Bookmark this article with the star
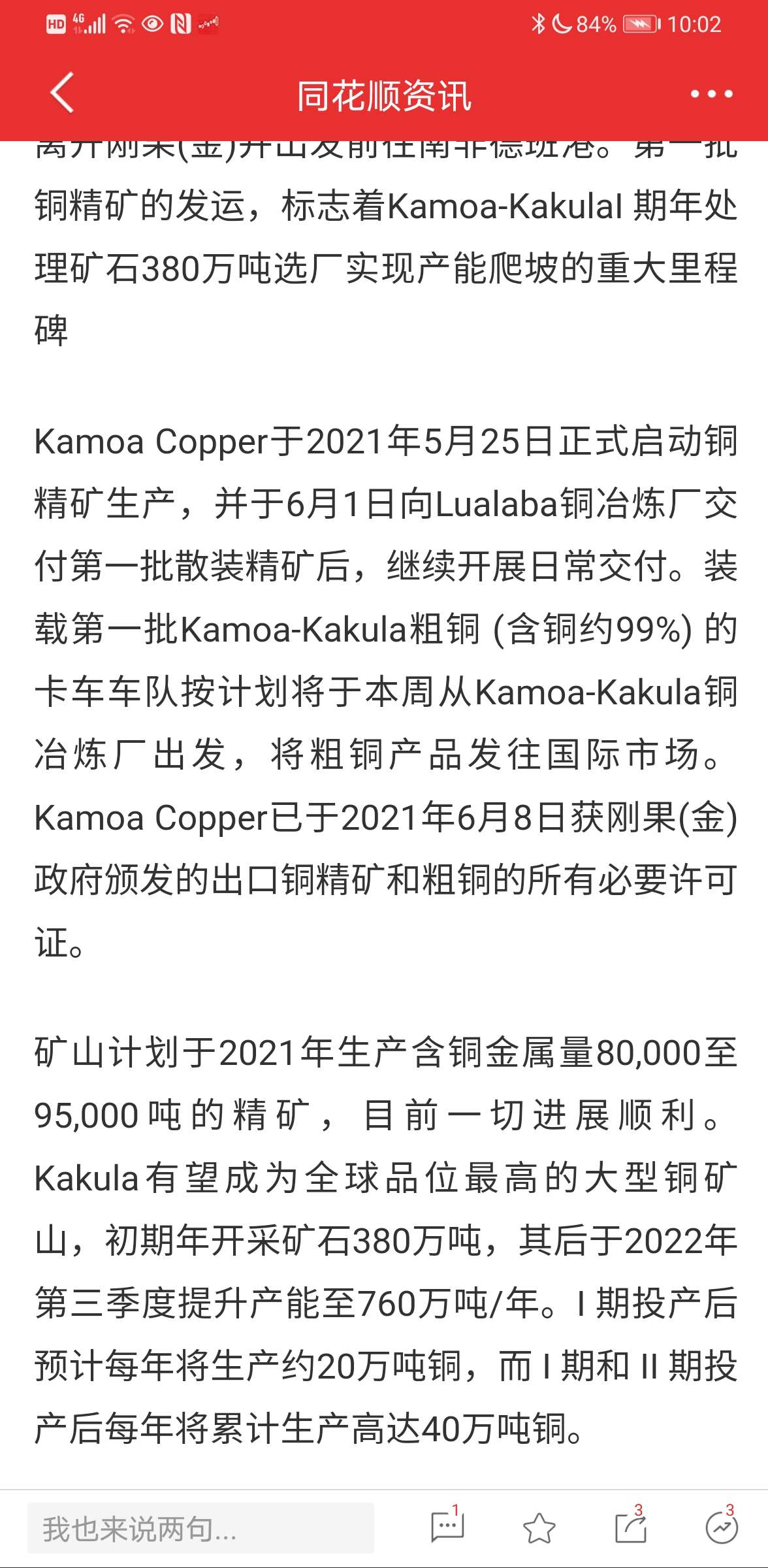This screenshot has width=768, height=1568. tap(539, 1527)
